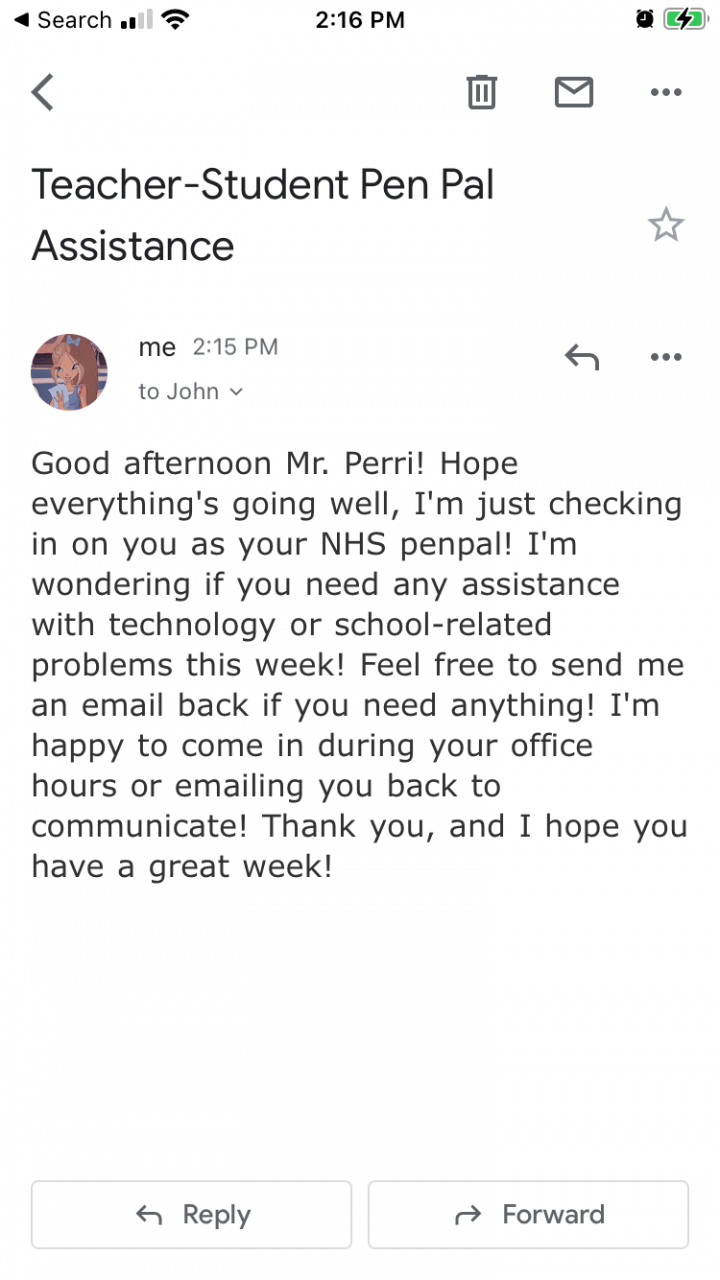
Task: Mark the email as unread
Action: click(573, 92)
